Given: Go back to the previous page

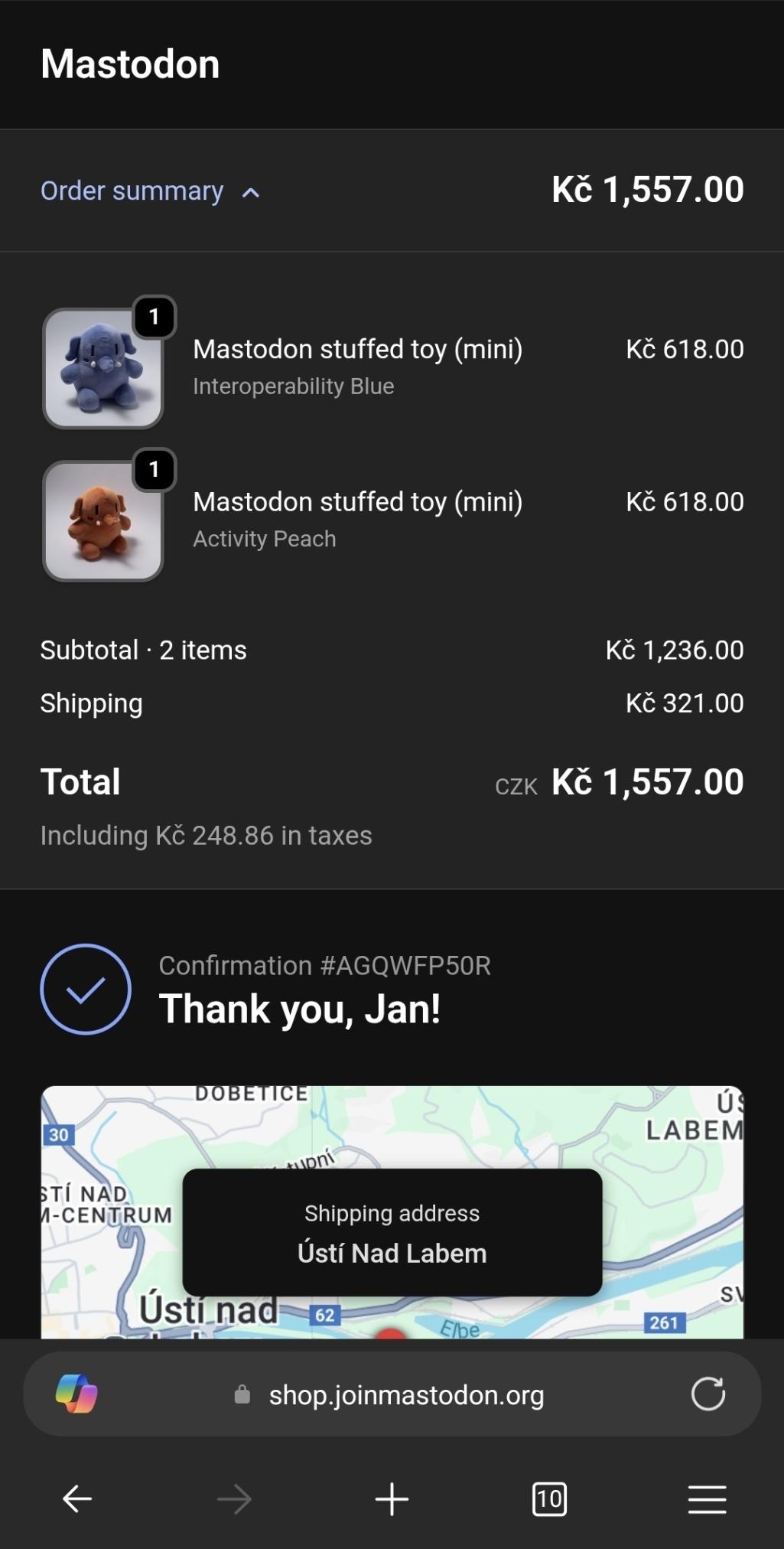Looking at the screenshot, I should [x=77, y=1498].
